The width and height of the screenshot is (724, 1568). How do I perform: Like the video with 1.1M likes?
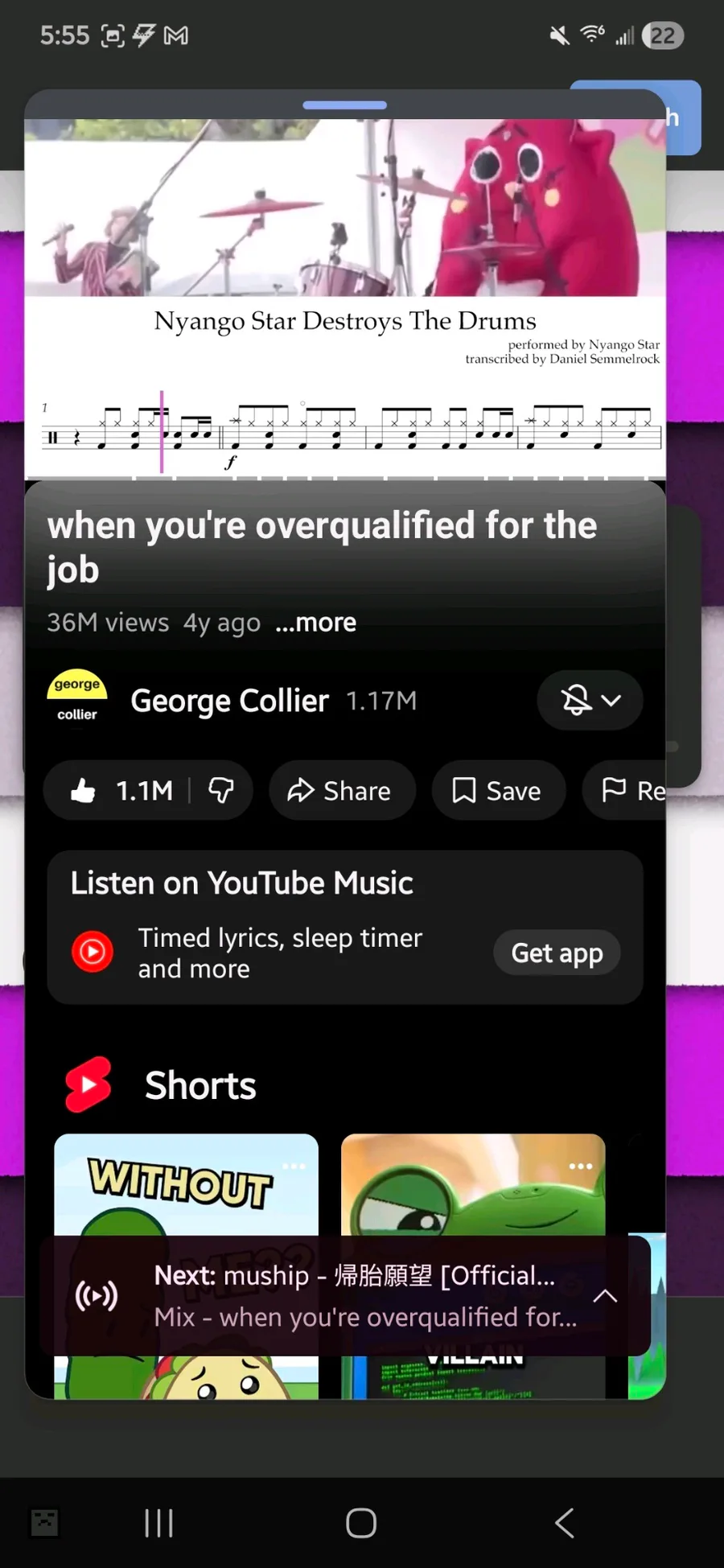coord(121,790)
